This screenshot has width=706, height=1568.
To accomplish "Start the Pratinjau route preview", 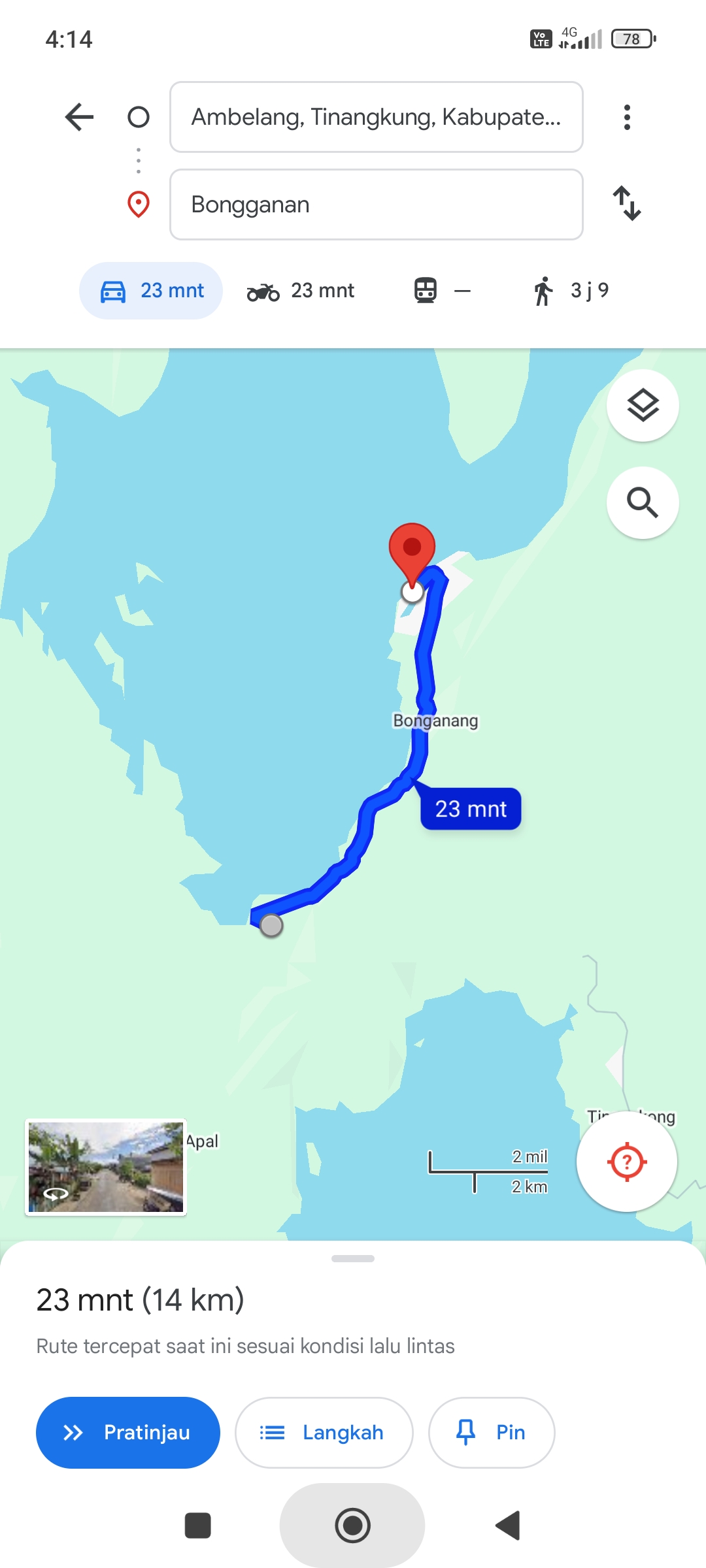I will click(x=128, y=1433).
